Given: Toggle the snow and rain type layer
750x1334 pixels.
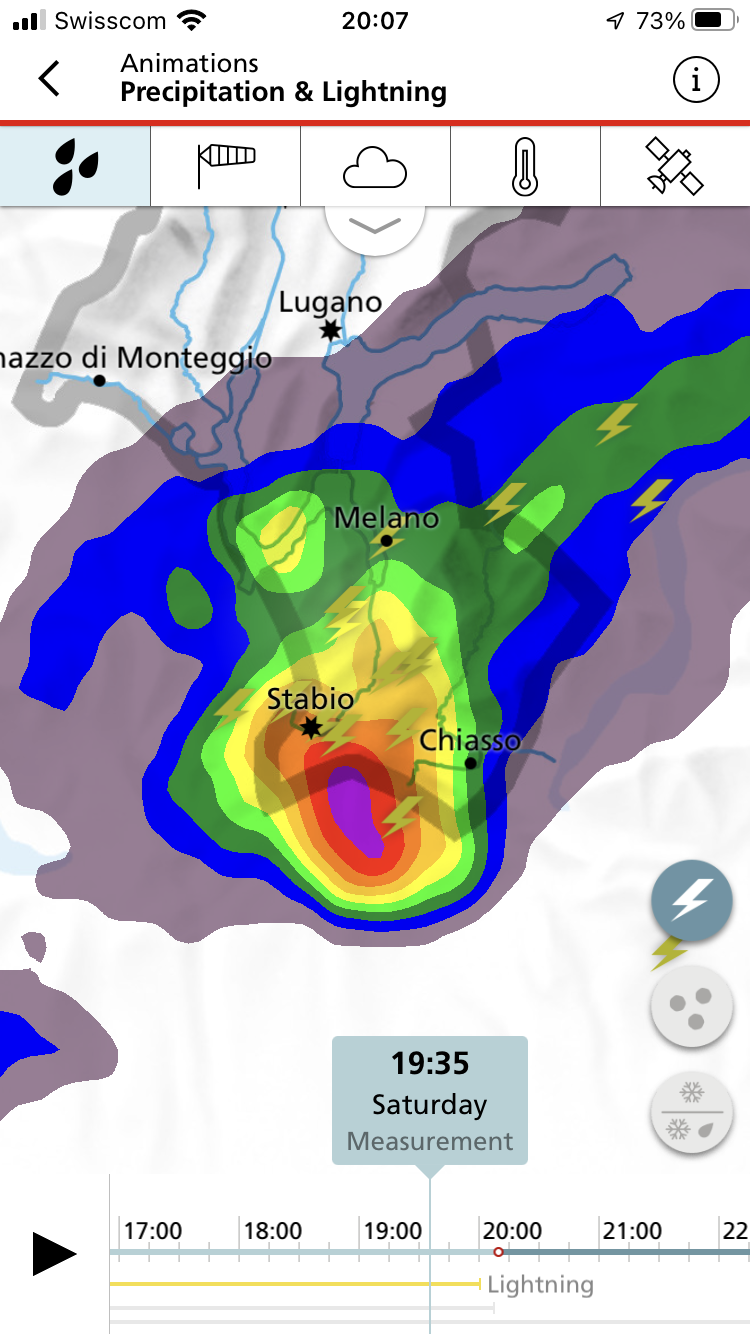Looking at the screenshot, I should tap(691, 1112).
